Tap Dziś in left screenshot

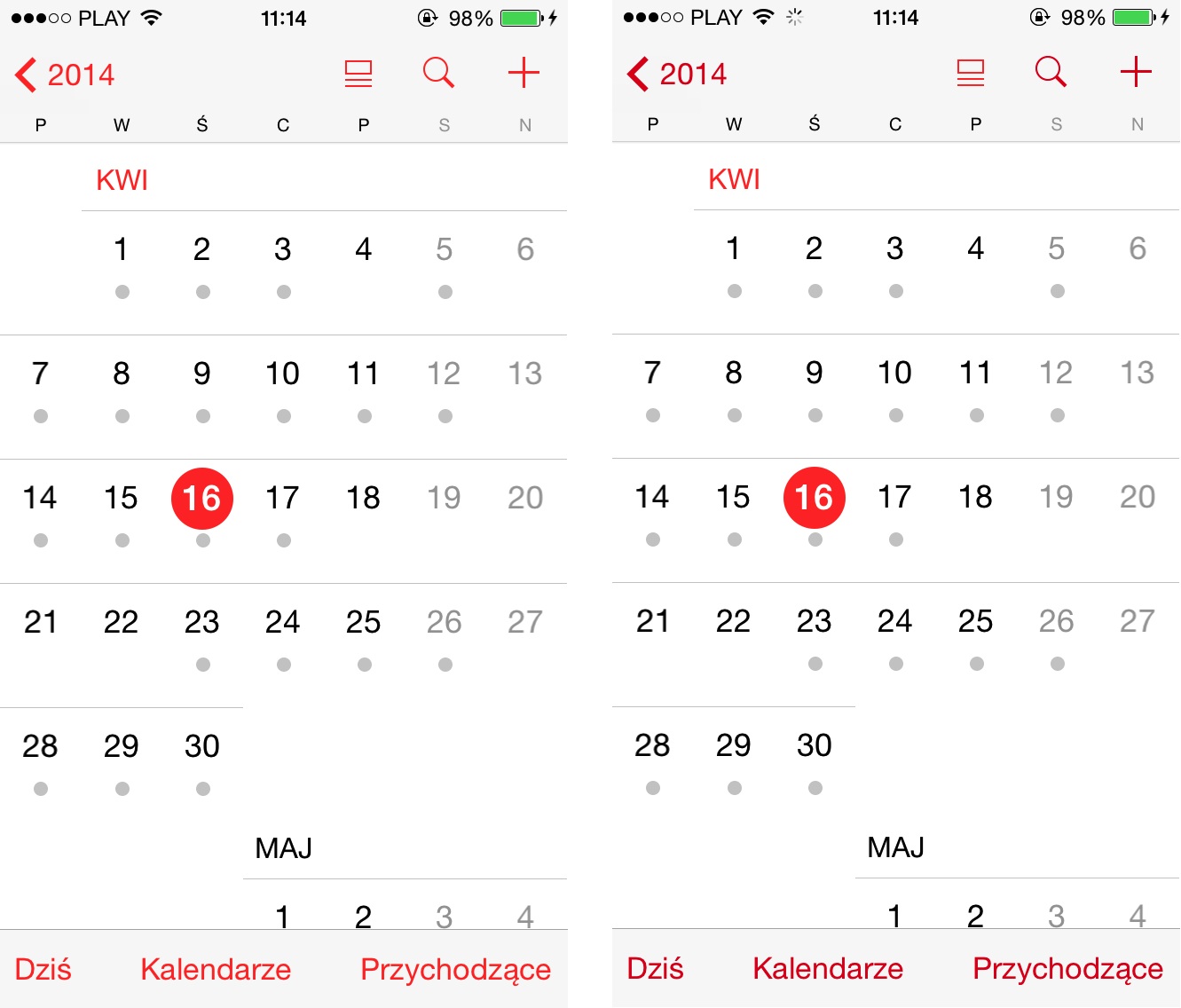[x=43, y=969]
